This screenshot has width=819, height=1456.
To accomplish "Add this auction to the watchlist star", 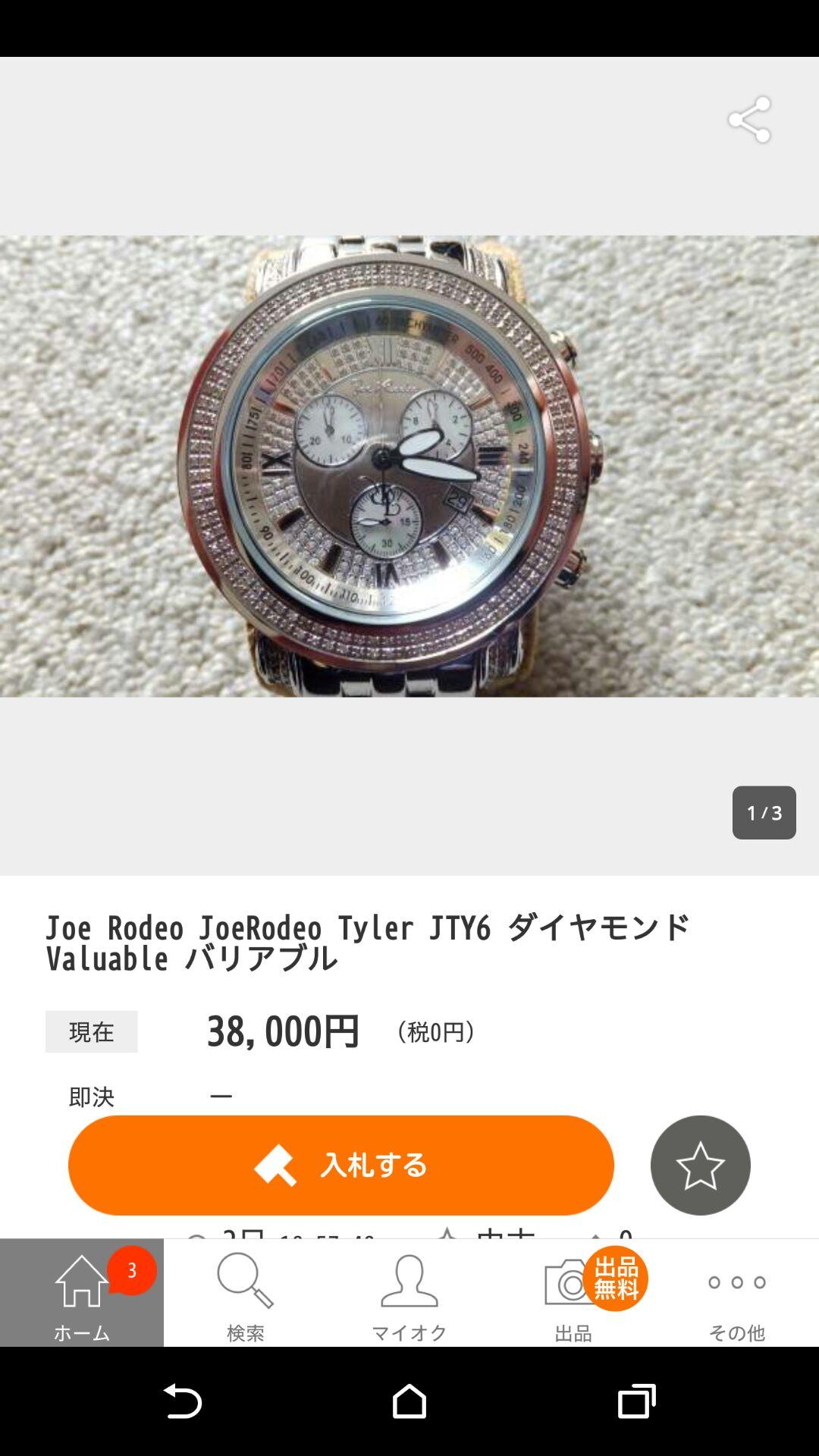I will (700, 1165).
